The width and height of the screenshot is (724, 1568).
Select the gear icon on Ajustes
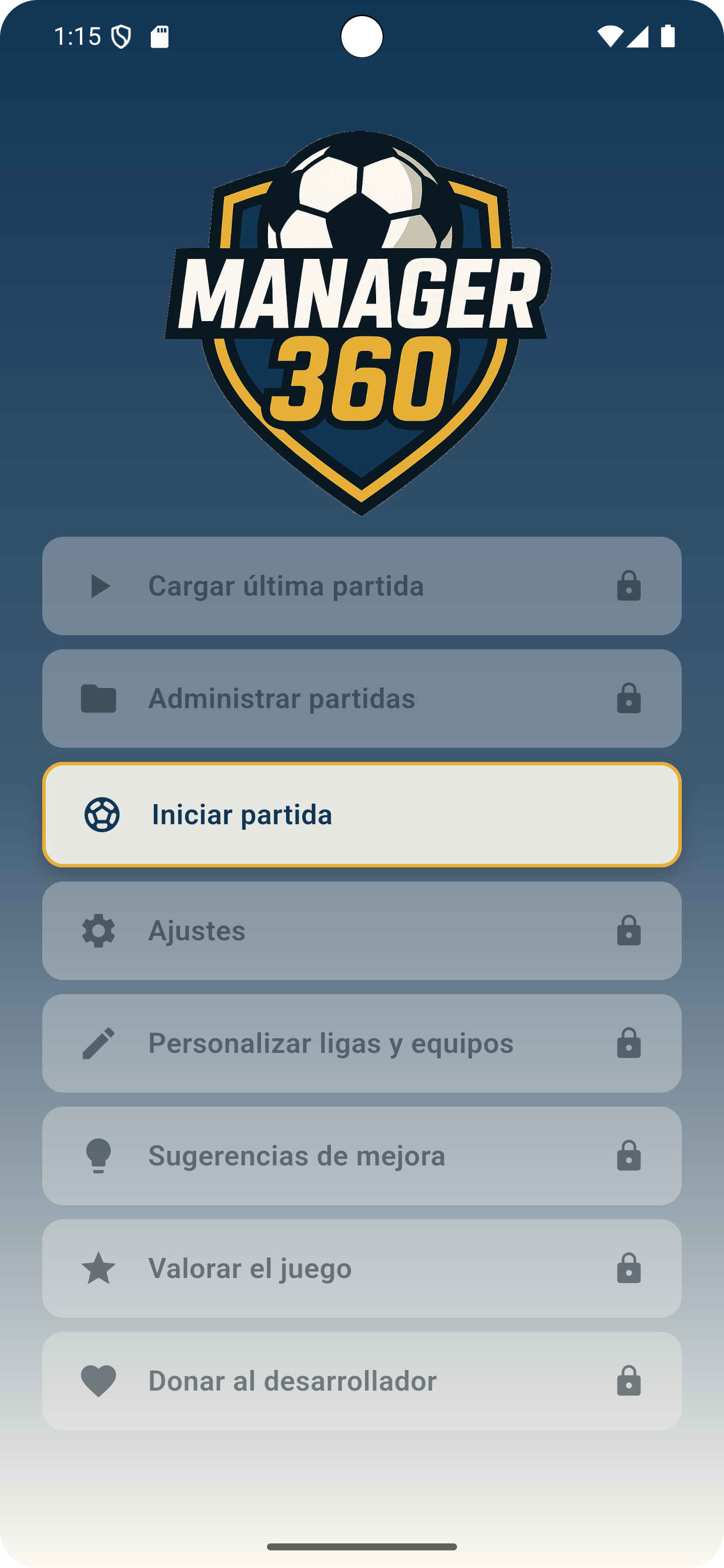point(99,931)
